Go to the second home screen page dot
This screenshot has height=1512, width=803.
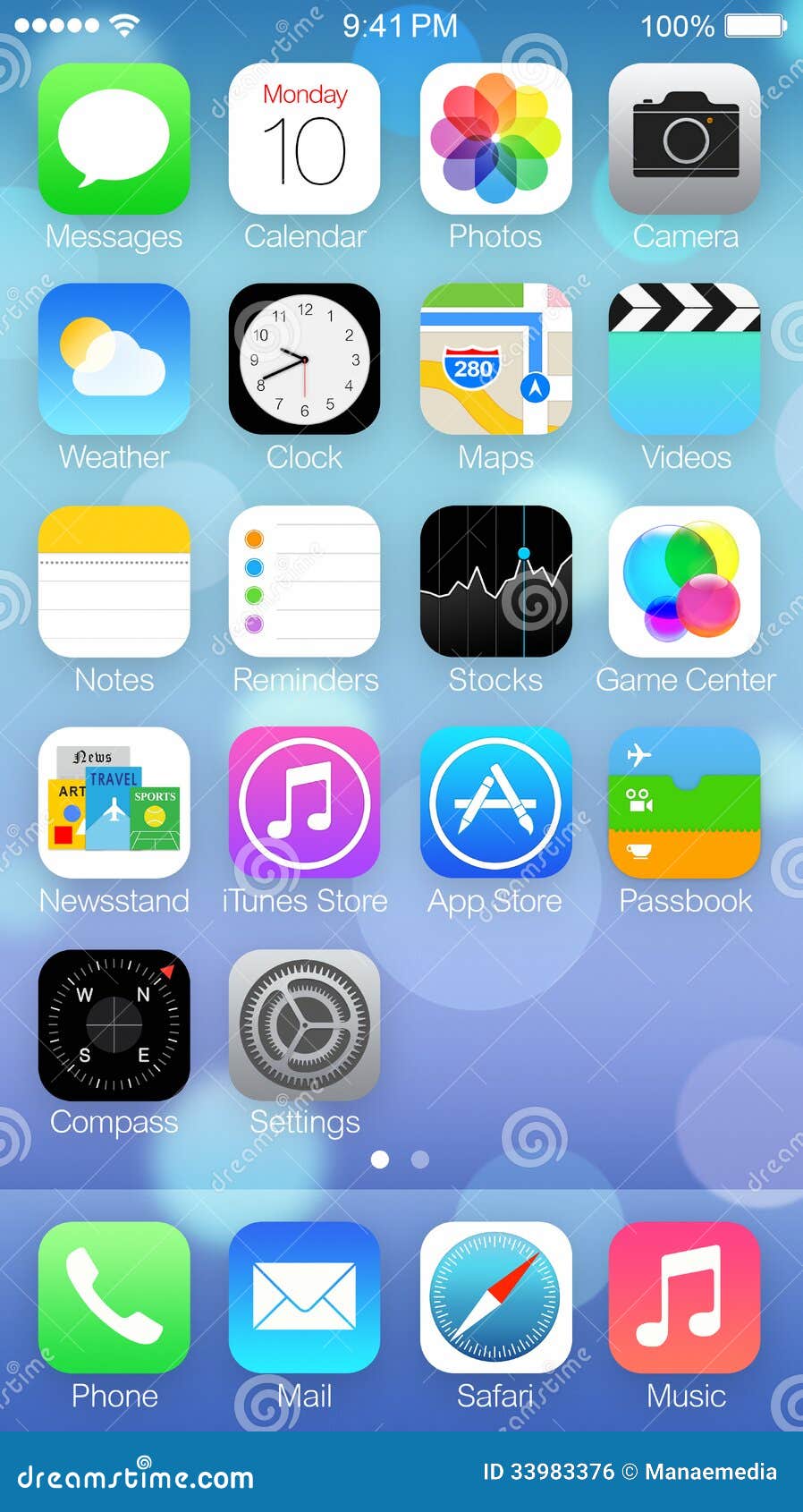click(x=419, y=1159)
